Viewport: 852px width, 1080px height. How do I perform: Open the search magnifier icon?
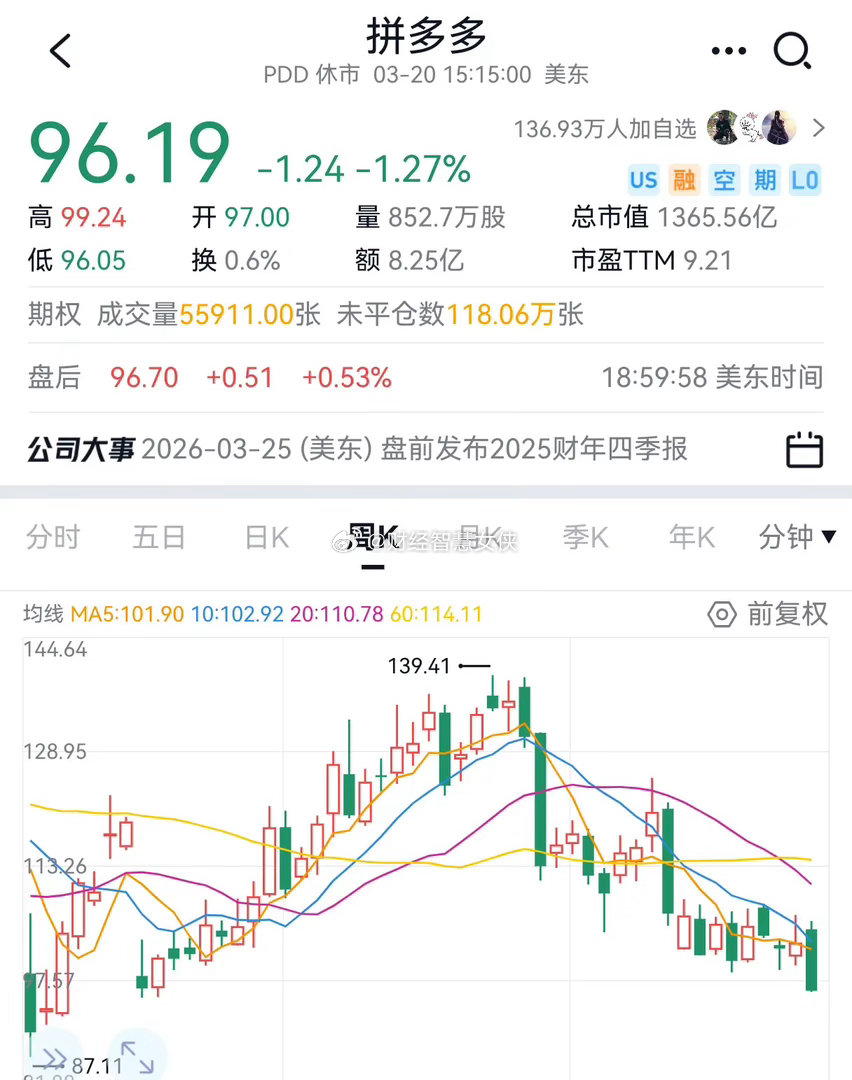click(792, 50)
